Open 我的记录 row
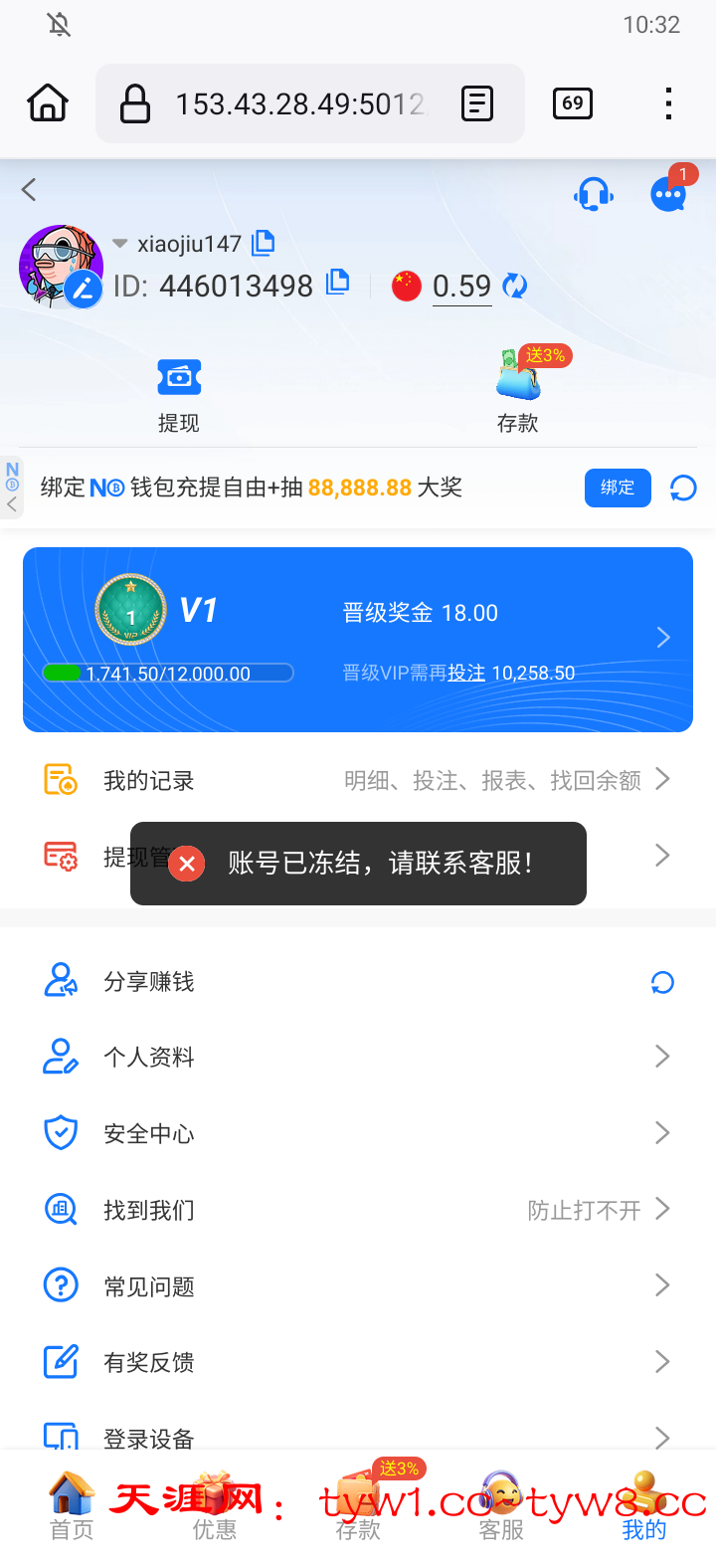 pos(358,780)
